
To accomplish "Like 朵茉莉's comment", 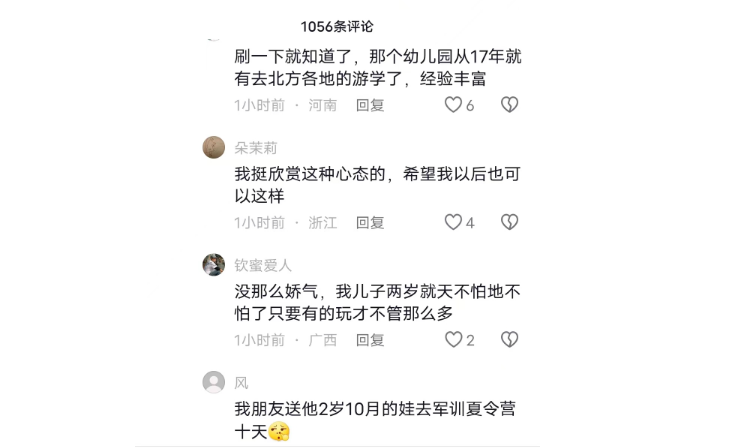I will 454,222.
